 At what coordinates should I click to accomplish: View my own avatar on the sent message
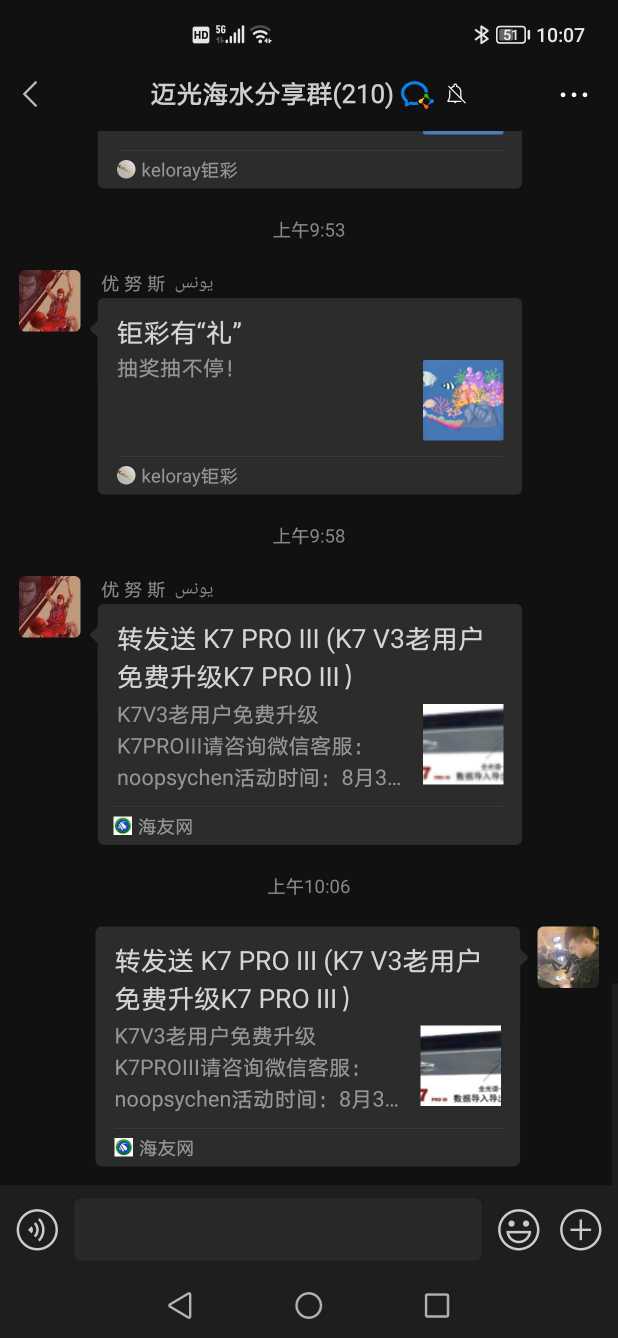(568, 957)
